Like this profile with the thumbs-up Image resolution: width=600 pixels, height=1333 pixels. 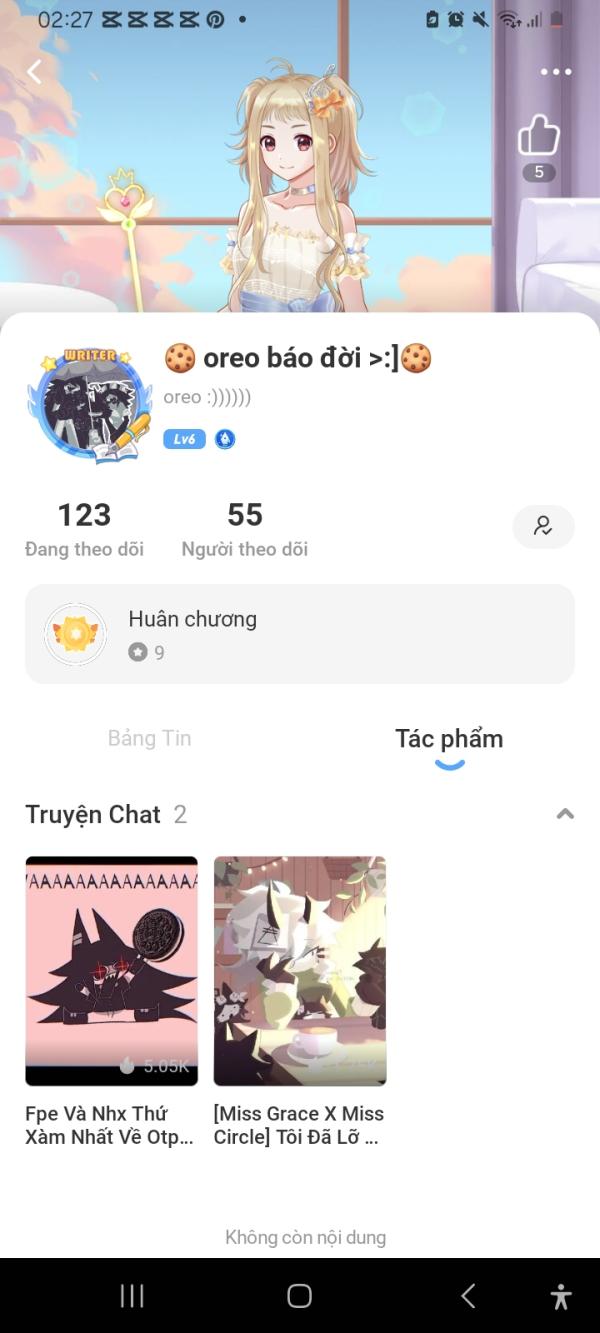(538, 135)
